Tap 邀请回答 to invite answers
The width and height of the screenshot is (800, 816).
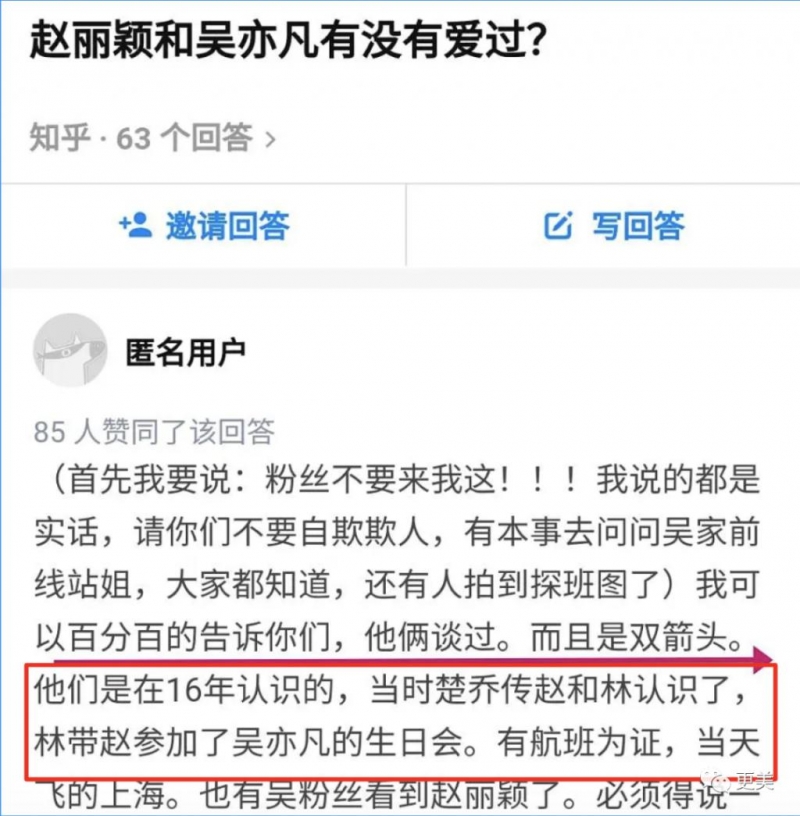[x=204, y=226]
